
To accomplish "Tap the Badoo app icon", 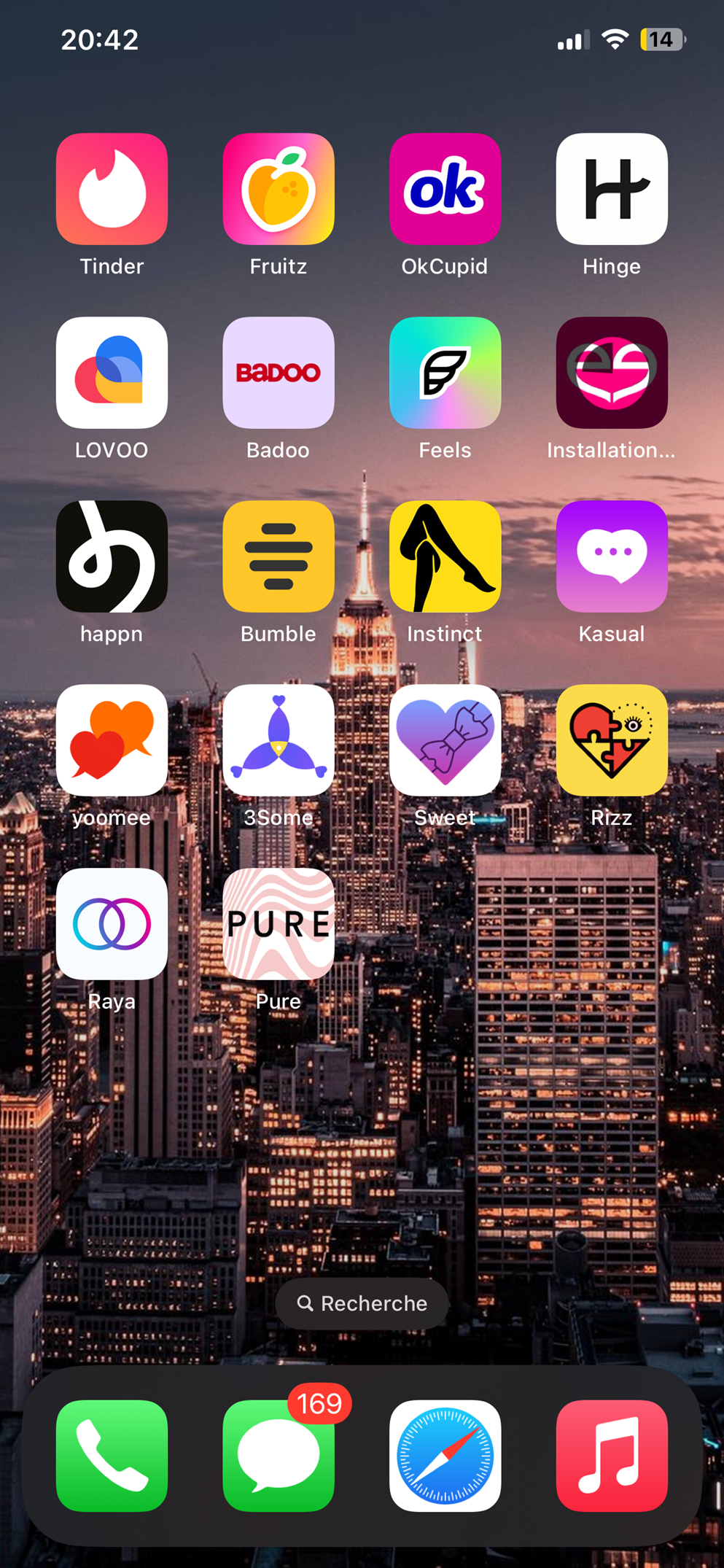I will (x=279, y=373).
